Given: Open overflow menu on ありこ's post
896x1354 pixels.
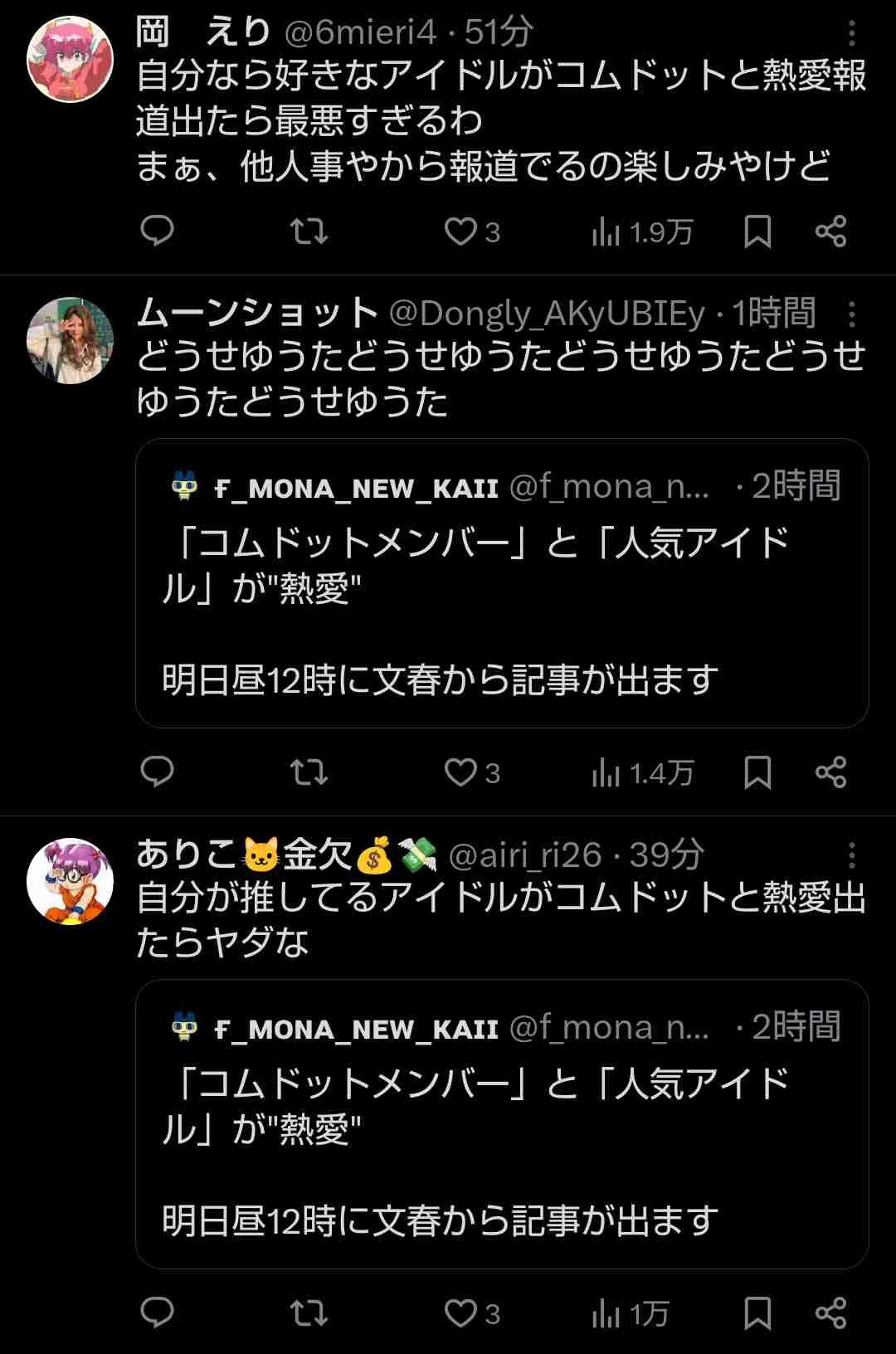Looking at the screenshot, I should (x=851, y=855).
